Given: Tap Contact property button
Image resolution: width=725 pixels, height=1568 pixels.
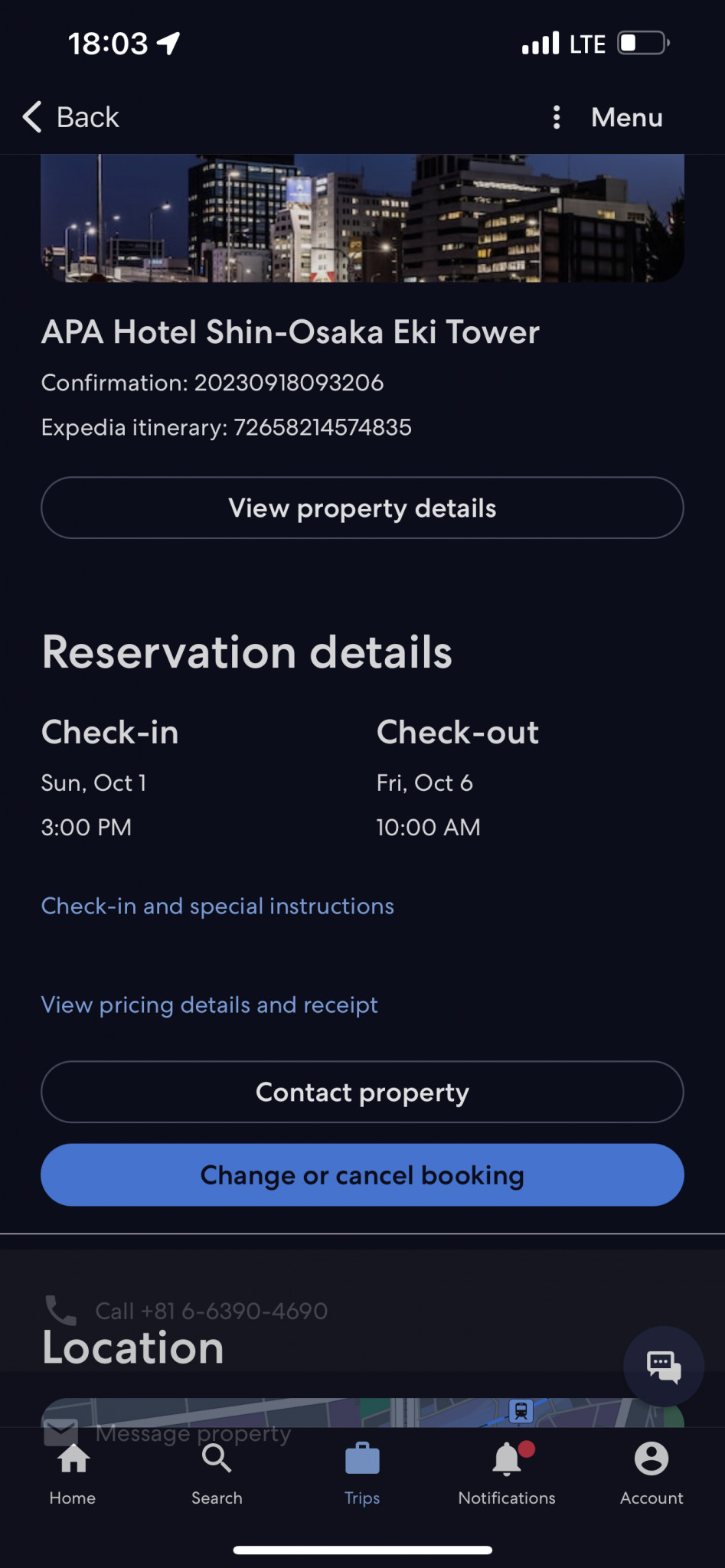Looking at the screenshot, I should pos(362,1092).
